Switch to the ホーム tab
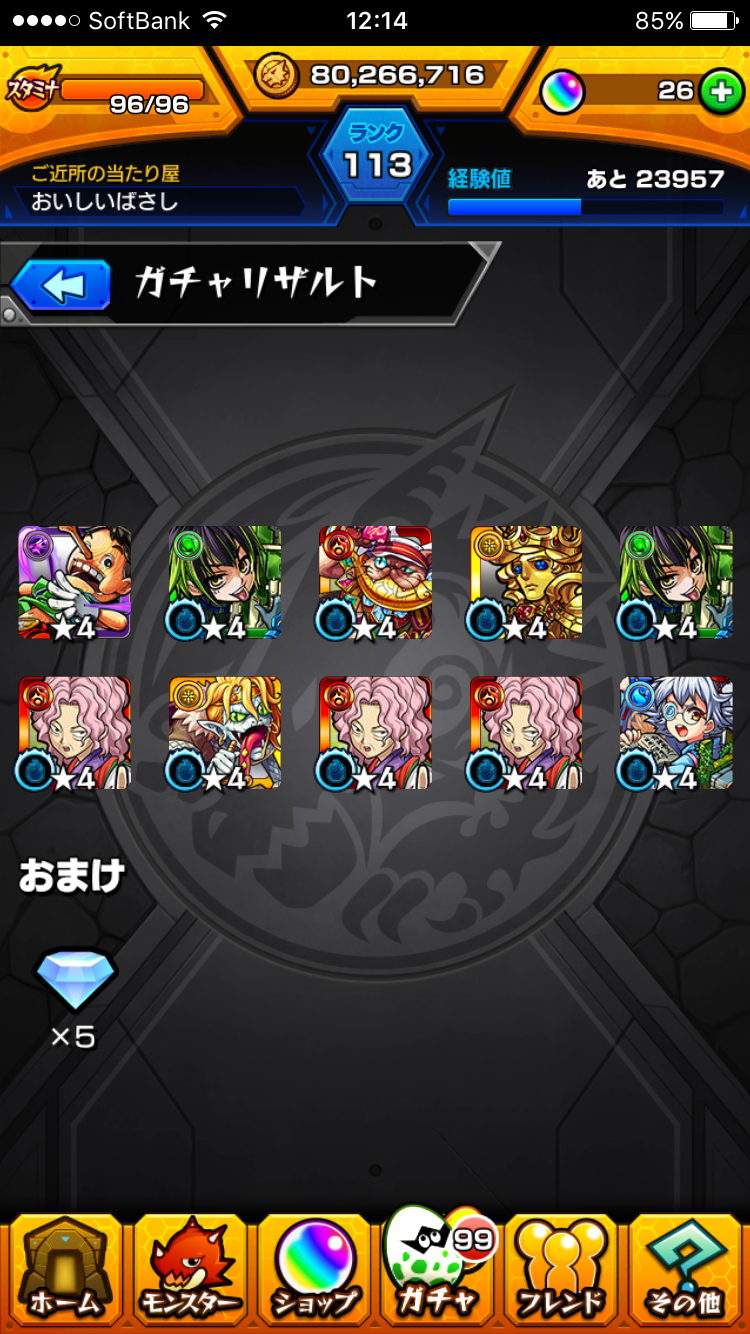 64,1270
